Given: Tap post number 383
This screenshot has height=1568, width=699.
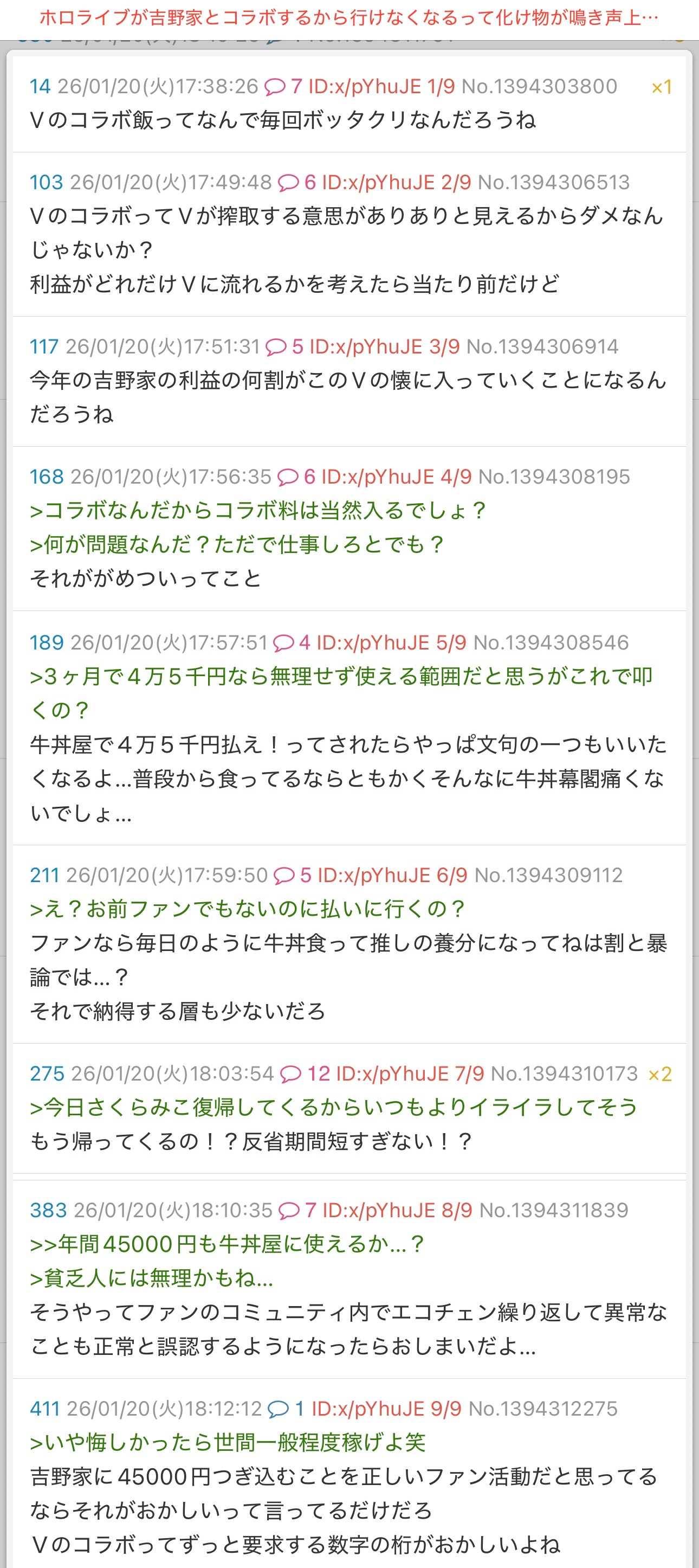Looking at the screenshot, I should pos(48,1210).
